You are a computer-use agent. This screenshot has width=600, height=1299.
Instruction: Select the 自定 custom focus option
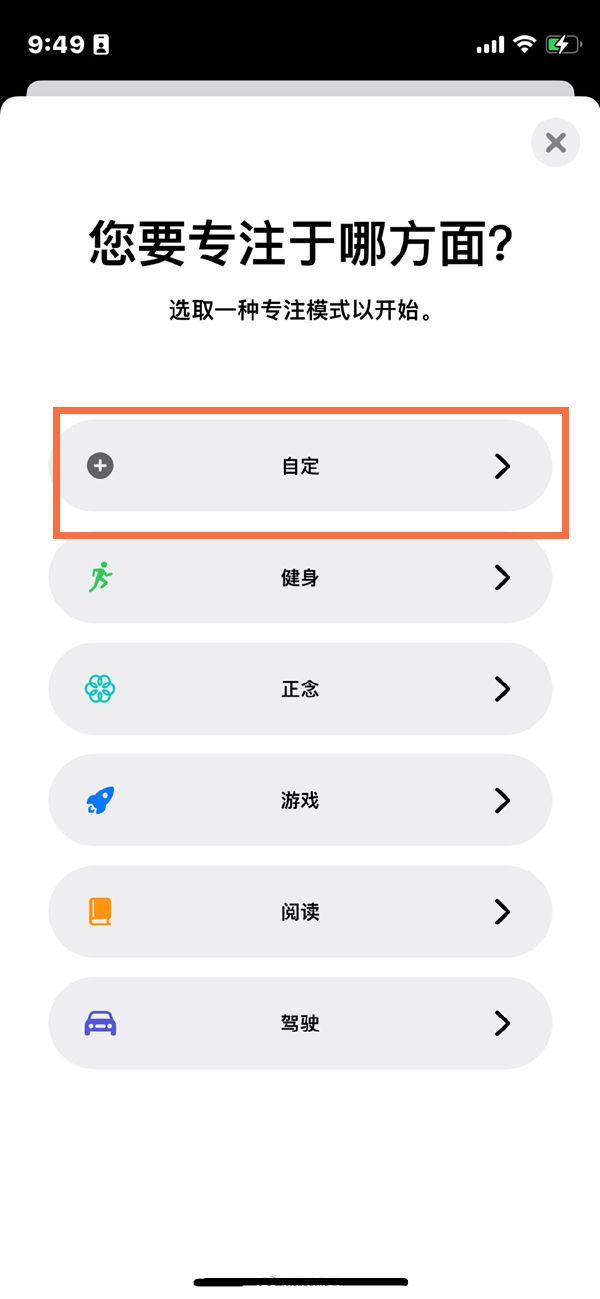(x=300, y=466)
